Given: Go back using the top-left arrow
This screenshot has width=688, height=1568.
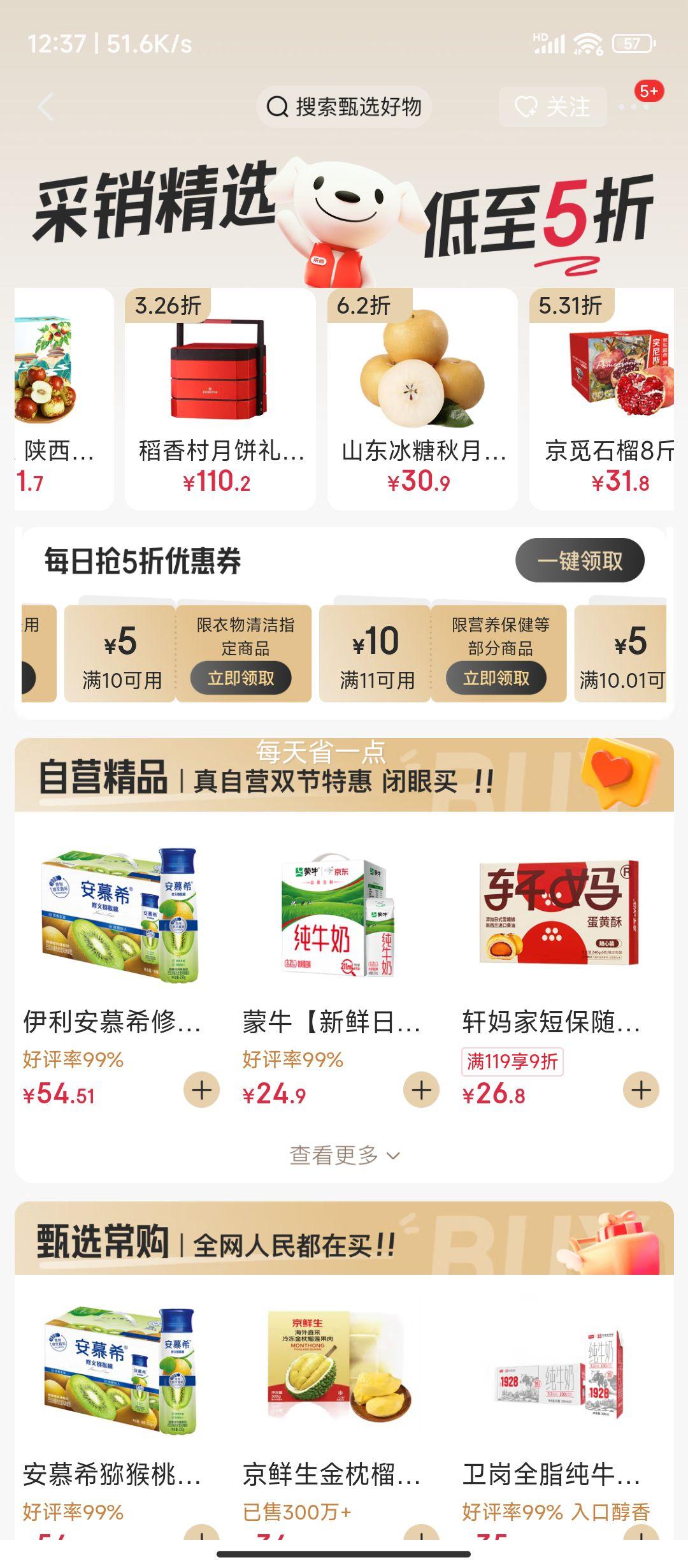Looking at the screenshot, I should pos(46,106).
